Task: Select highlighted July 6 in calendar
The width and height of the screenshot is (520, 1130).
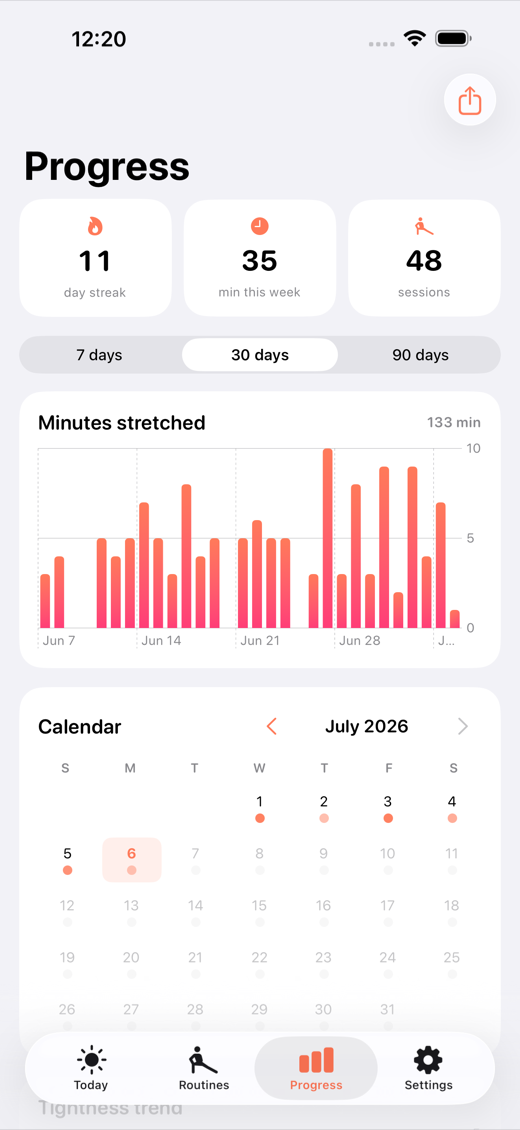Action: [x=132, y=860]
